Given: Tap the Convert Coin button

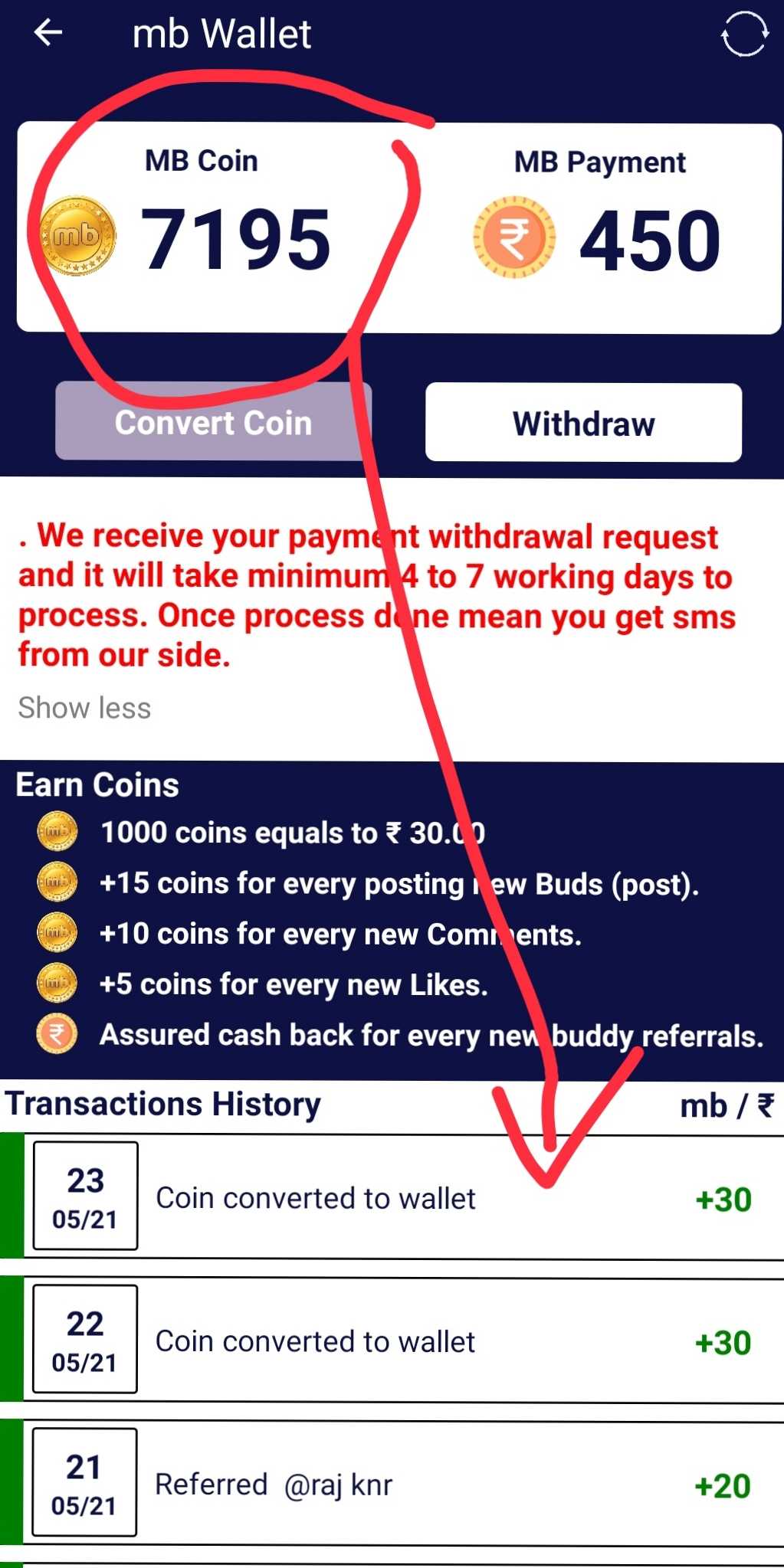Looking at the screenshot, I should click(x=213, y=422).
